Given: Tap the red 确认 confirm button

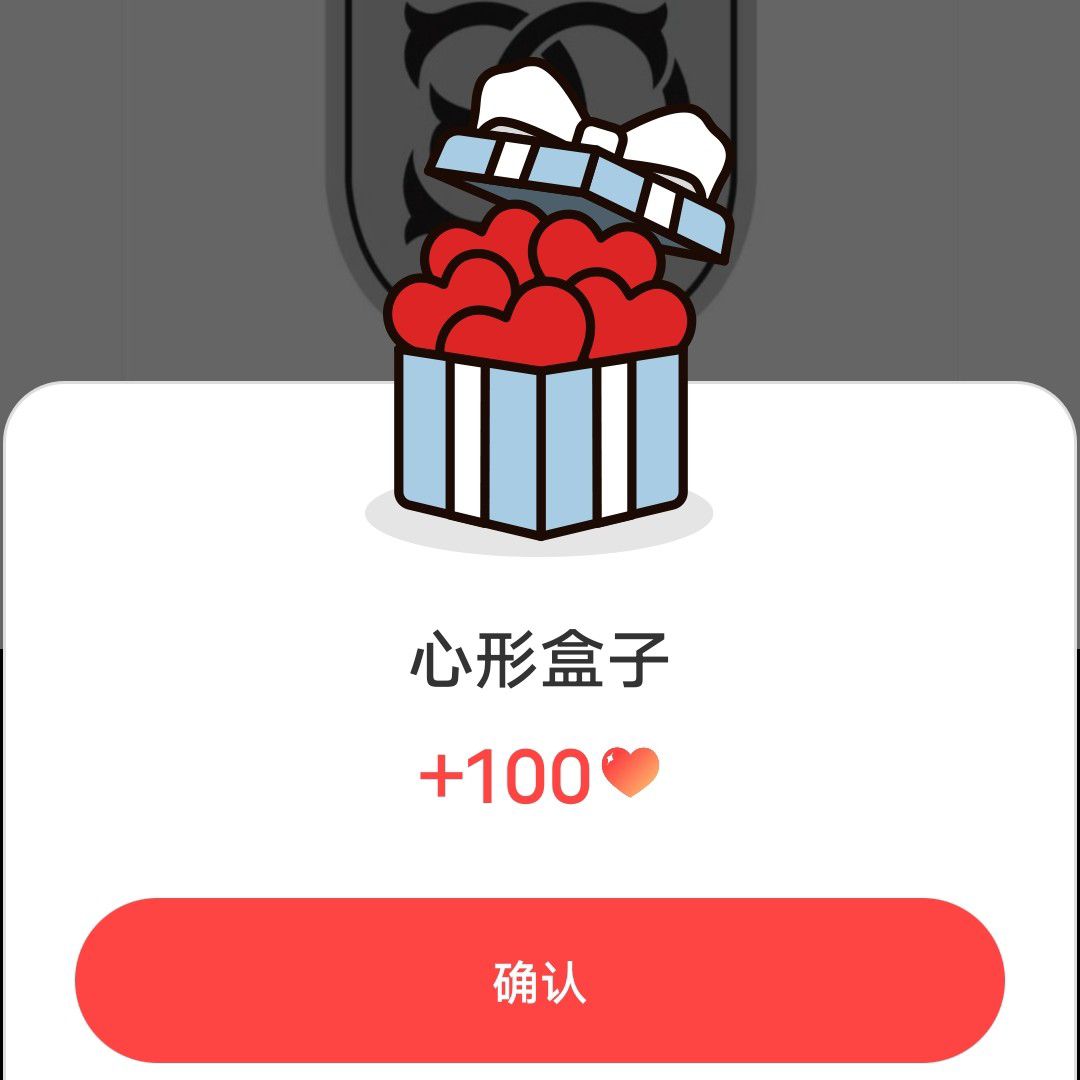Looking at the screenshot, I should coord(540,981).
